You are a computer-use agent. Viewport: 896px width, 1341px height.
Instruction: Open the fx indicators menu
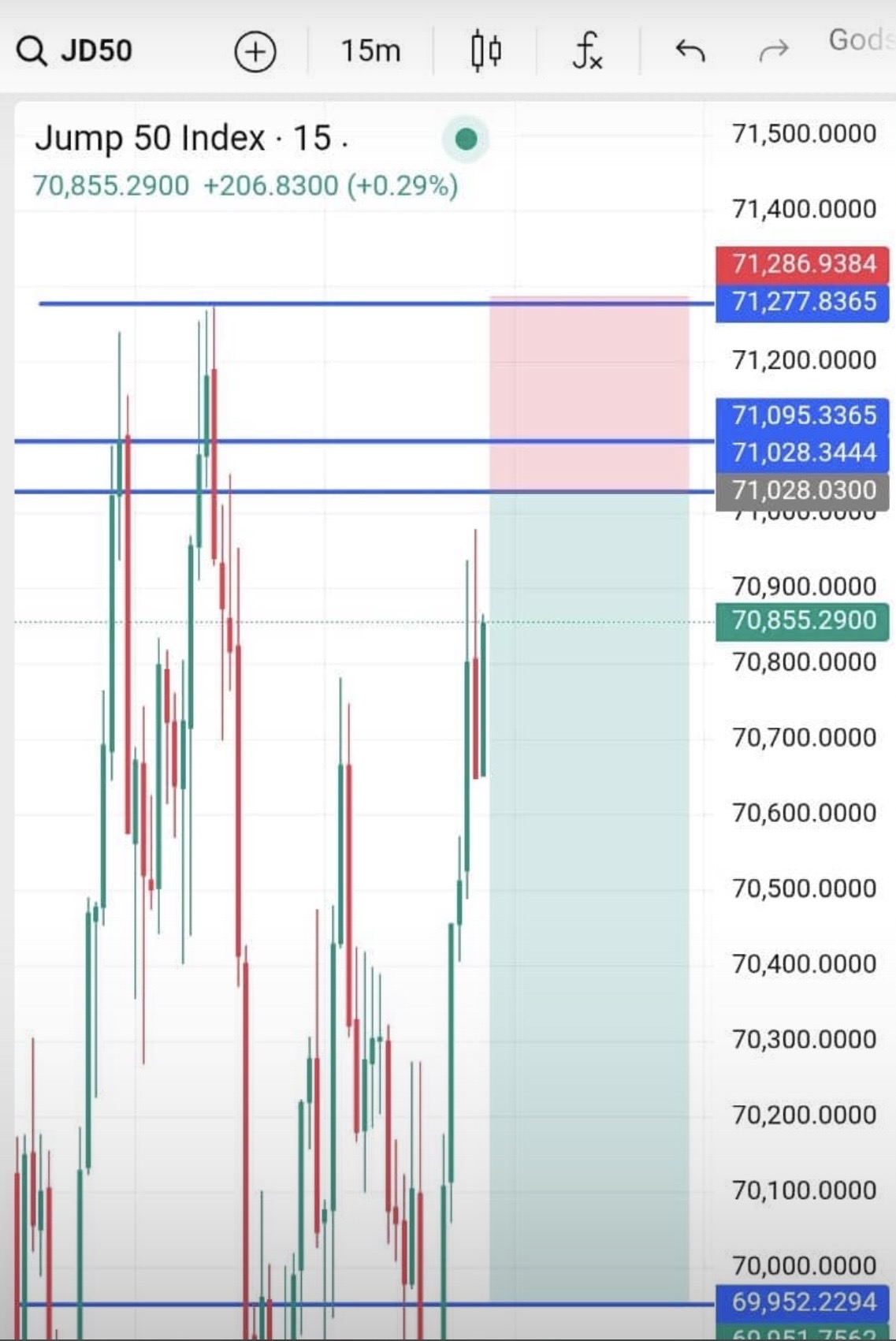[587, 51]
